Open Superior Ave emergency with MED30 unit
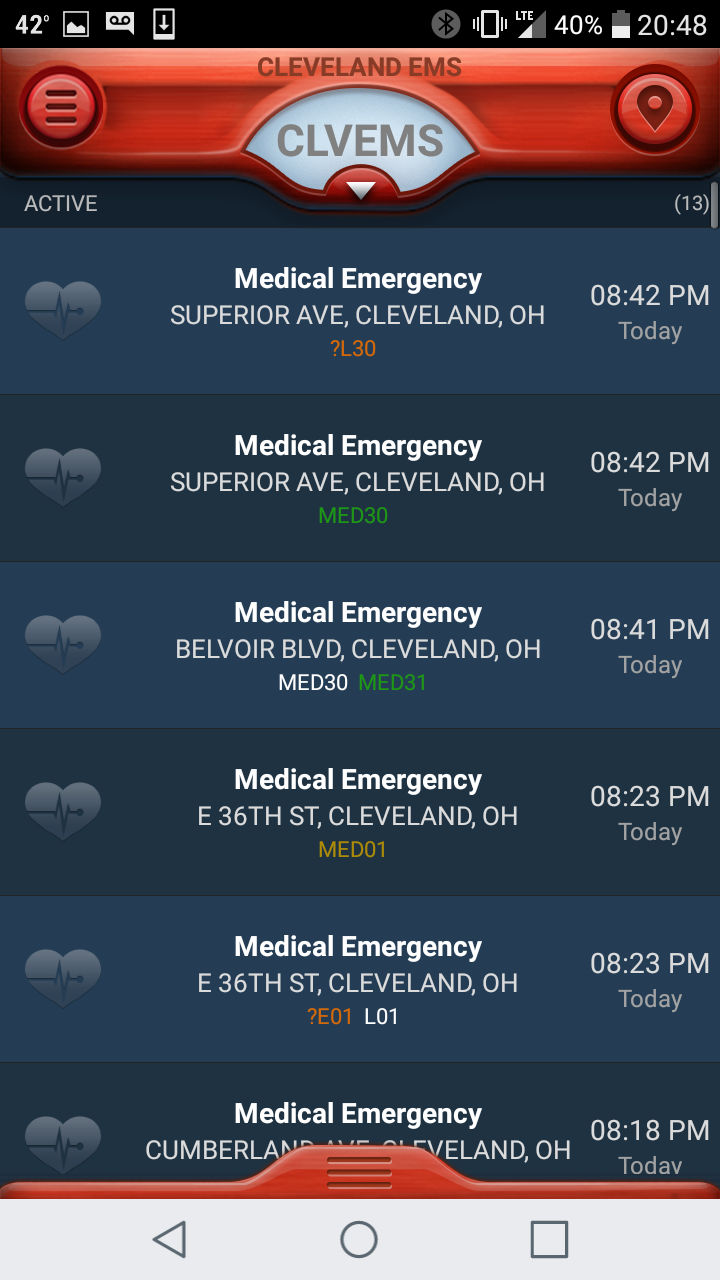 tap(360, 478)
